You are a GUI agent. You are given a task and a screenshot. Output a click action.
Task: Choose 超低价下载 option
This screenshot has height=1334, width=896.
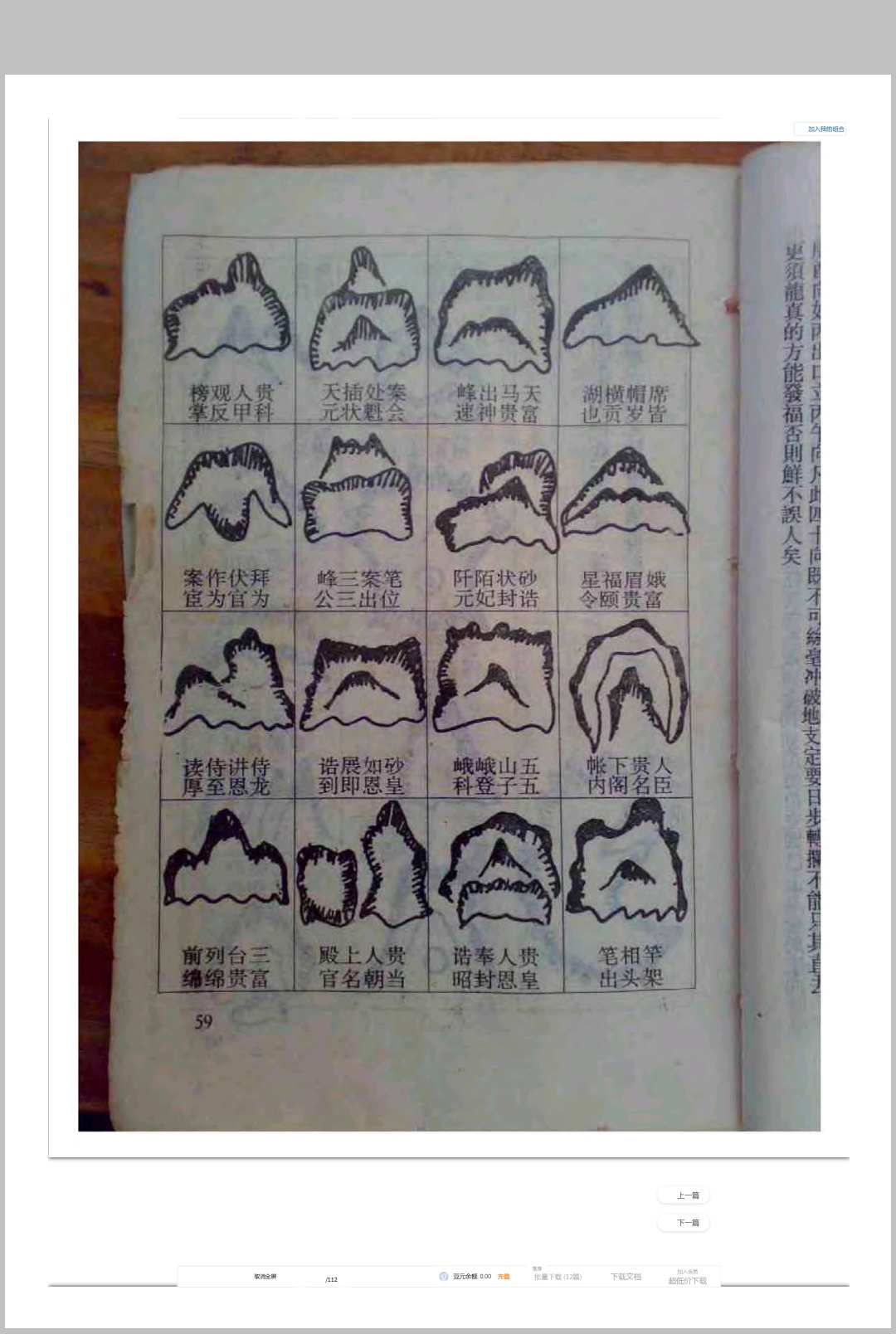[x=687, y=1281]
